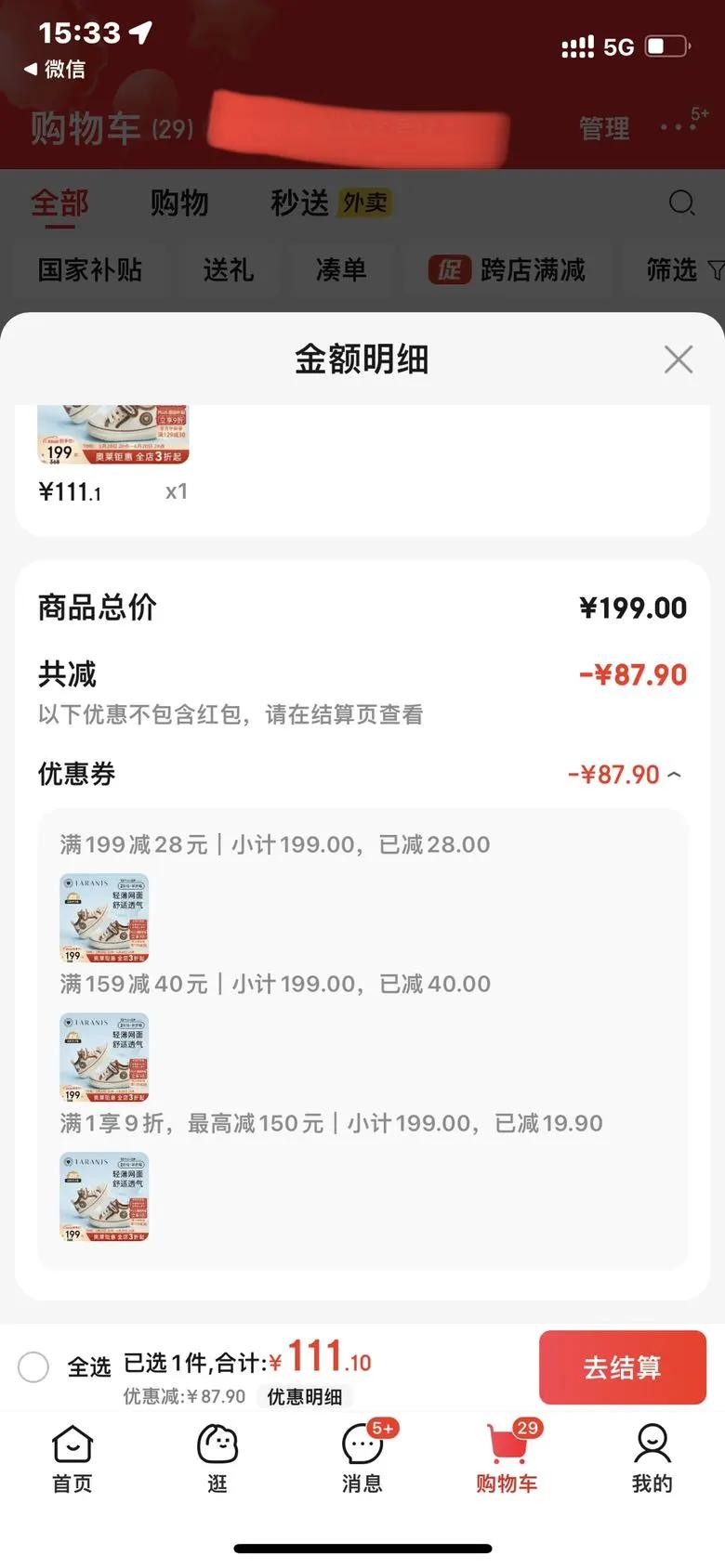Go to the 首页 home tab
Screen dimensions: 725x1568
pos(72,1458)
